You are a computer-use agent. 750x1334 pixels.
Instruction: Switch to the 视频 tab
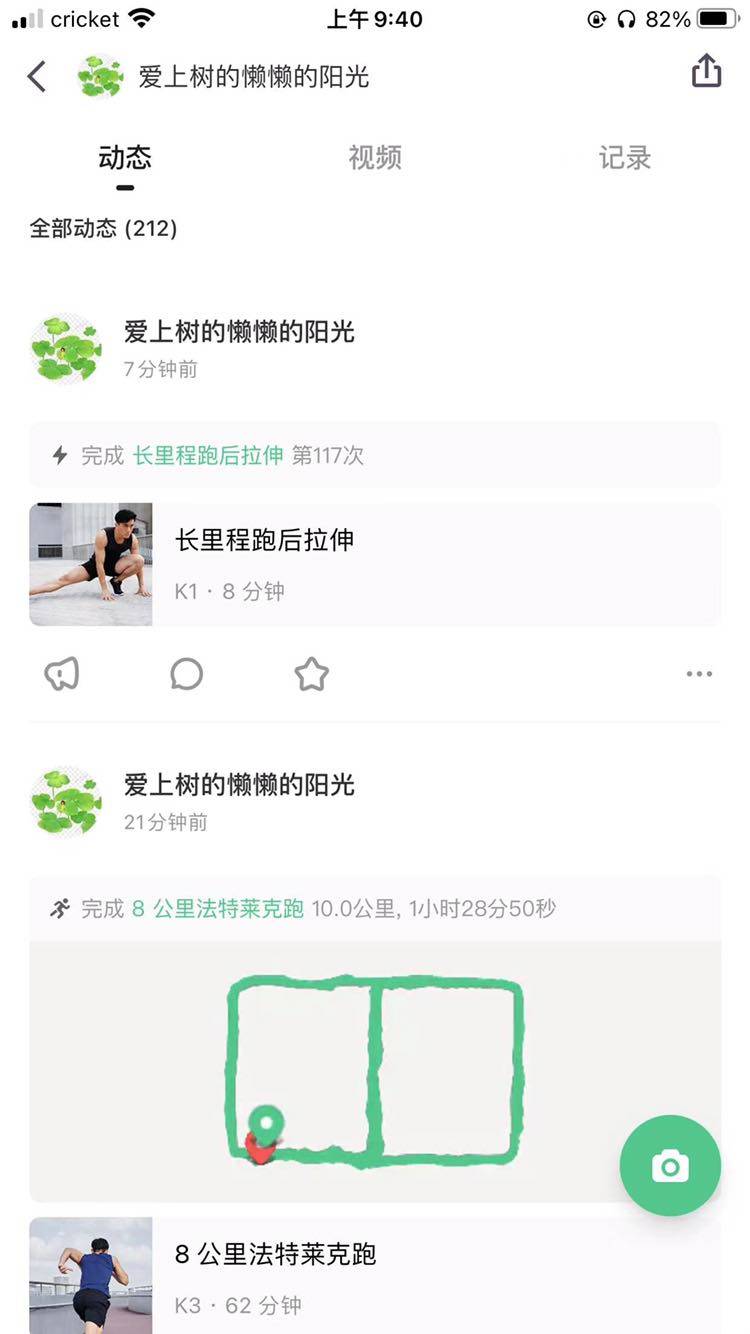click(375, 158)
